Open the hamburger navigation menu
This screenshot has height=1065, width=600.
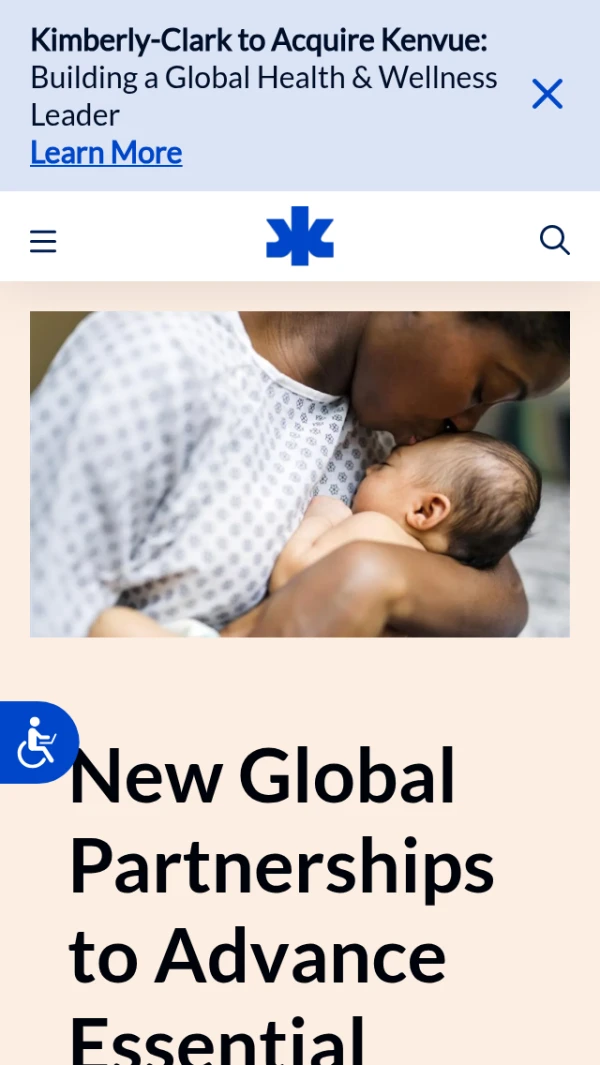43,241
